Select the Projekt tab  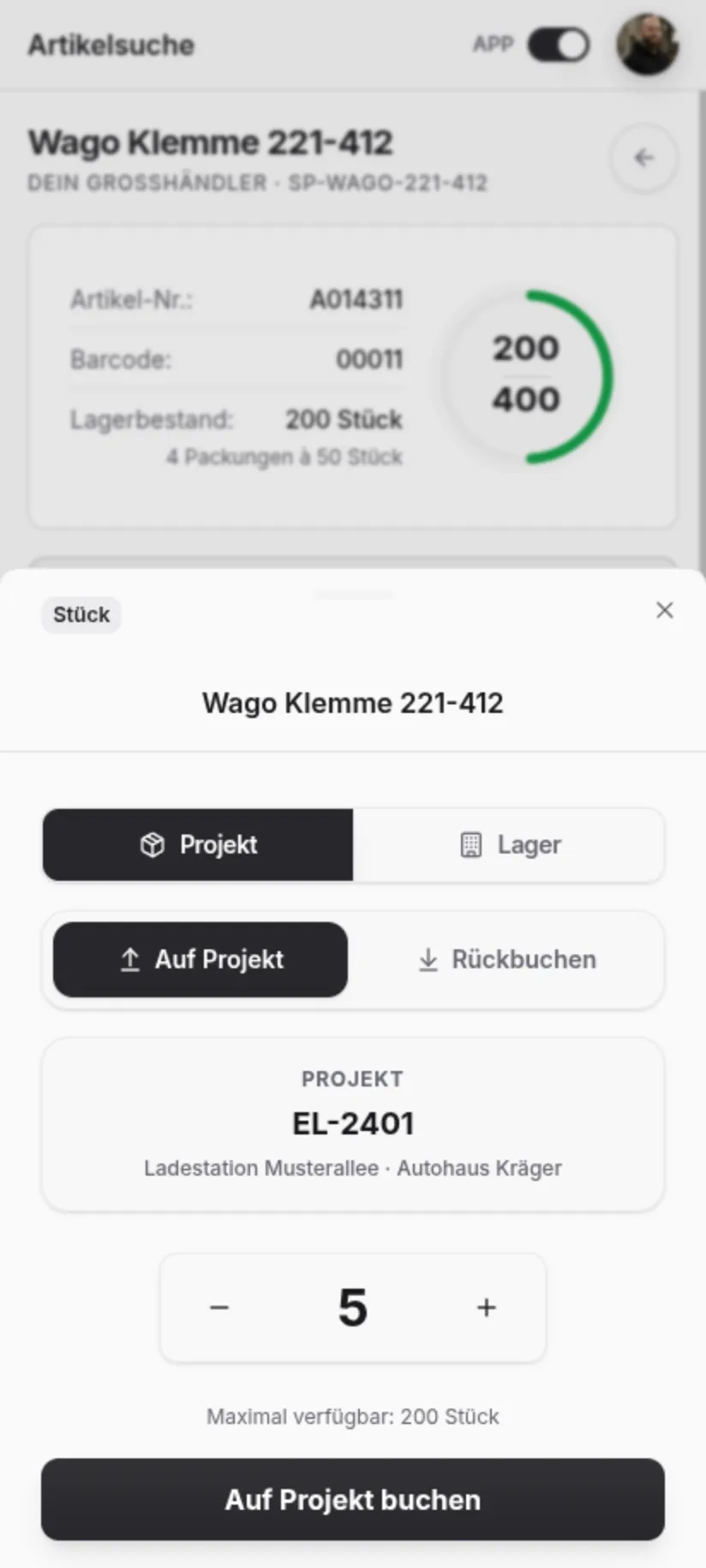pyautogui.click(x=198, y=844)
